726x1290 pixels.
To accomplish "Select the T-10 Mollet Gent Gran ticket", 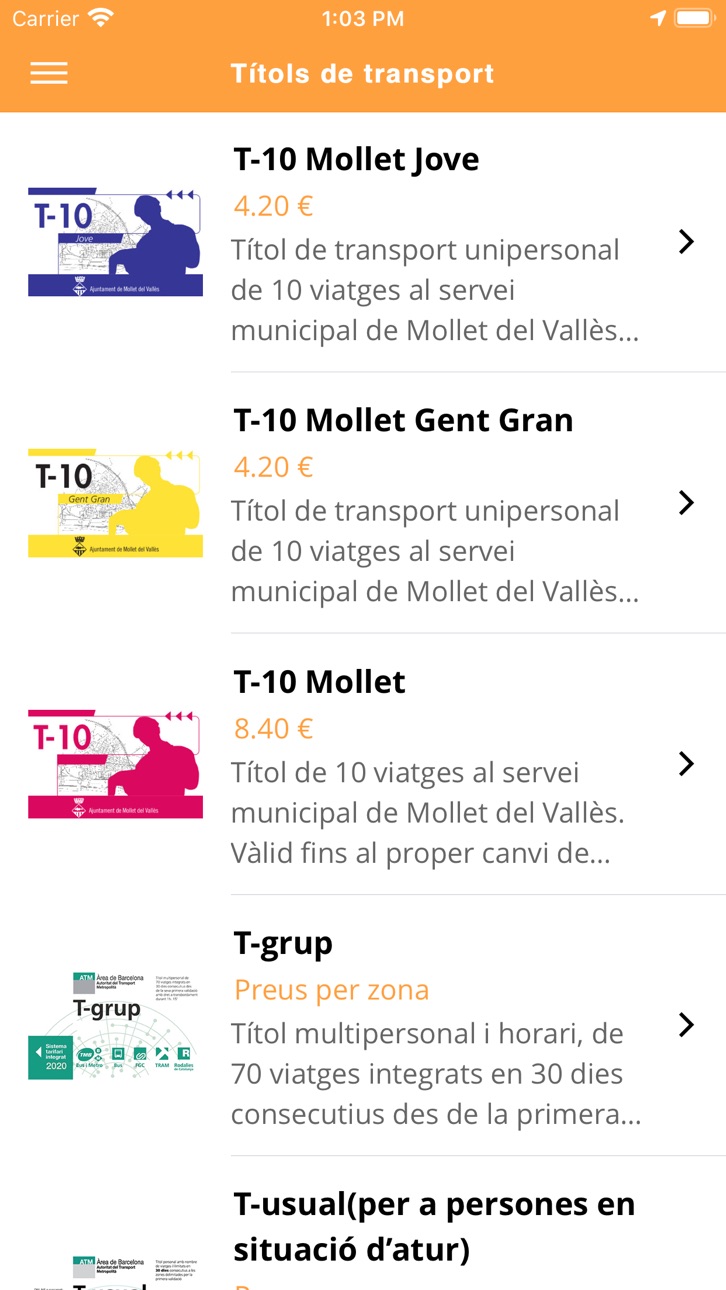I will 363,503.
